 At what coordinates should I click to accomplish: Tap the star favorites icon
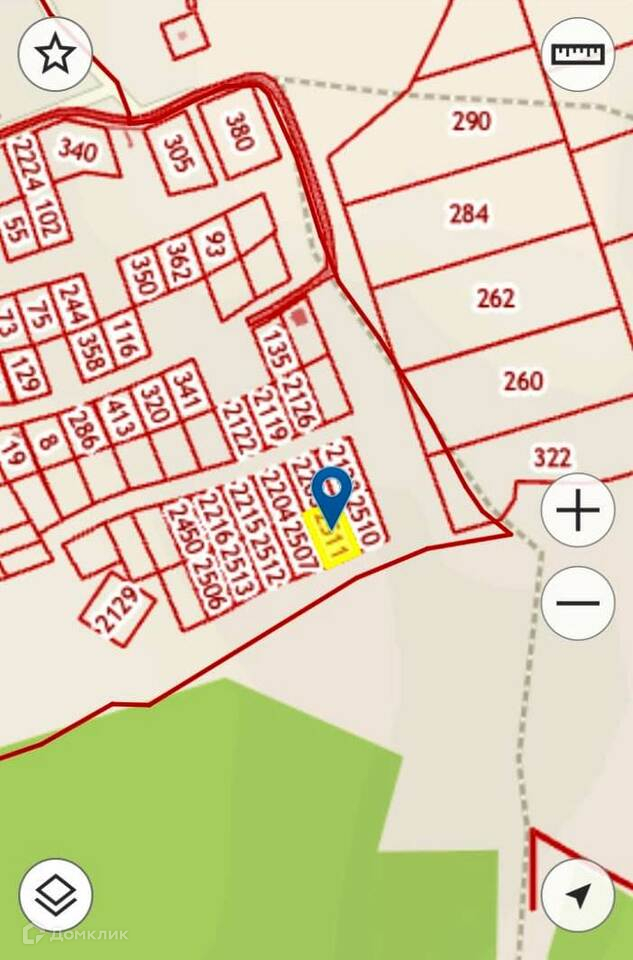coord(55,54)
